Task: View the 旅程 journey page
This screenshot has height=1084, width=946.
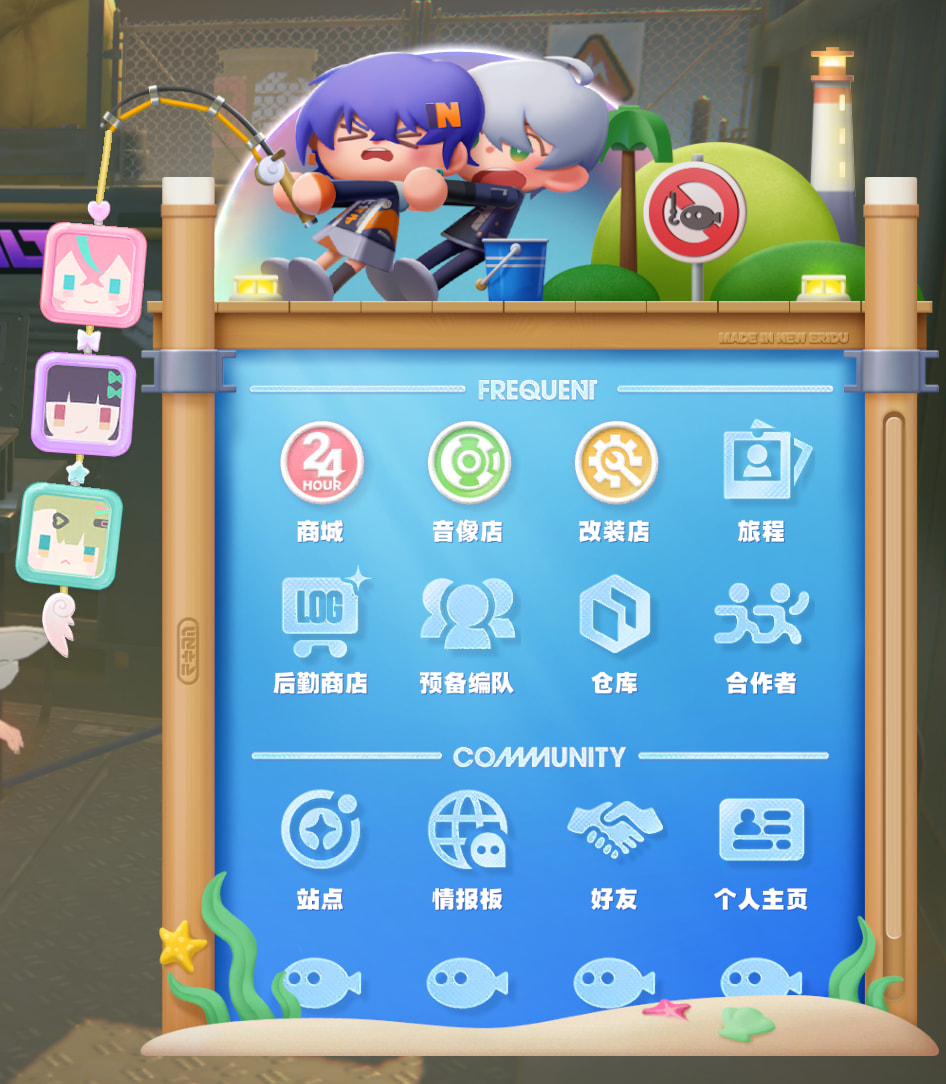Action: pos(762,464)
